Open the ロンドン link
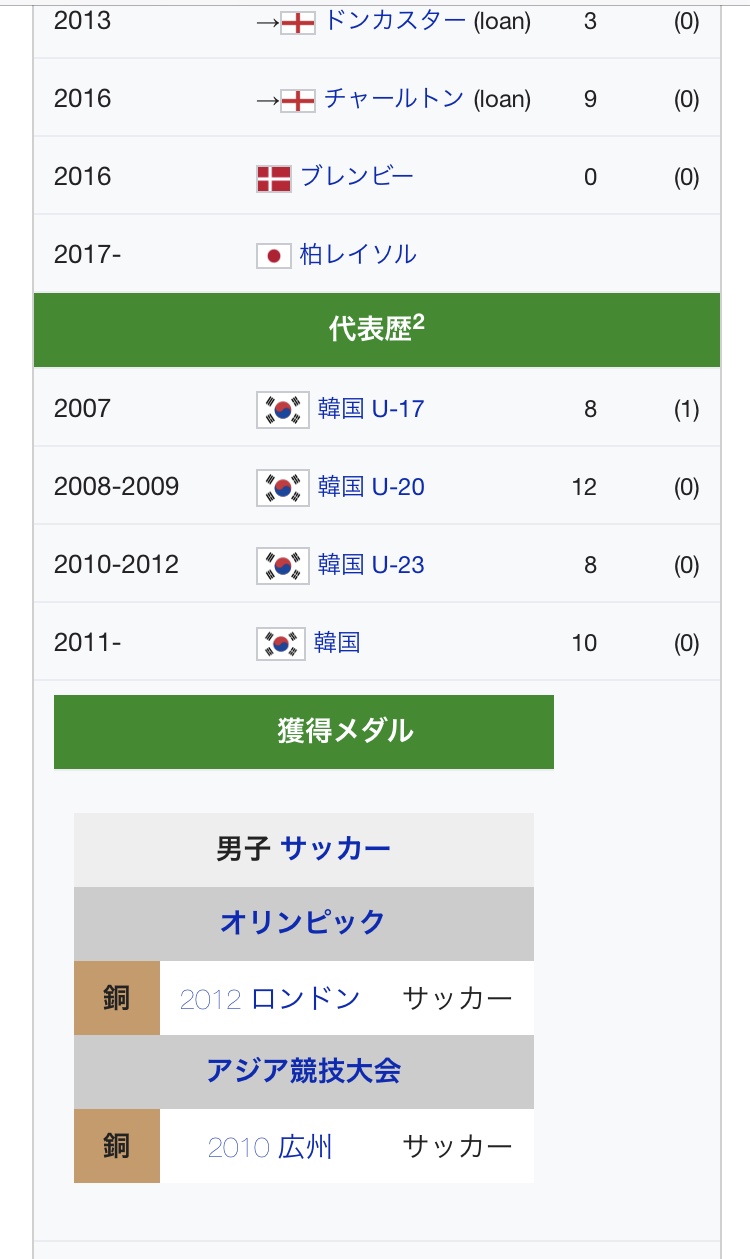 click(x=306, y=998)
